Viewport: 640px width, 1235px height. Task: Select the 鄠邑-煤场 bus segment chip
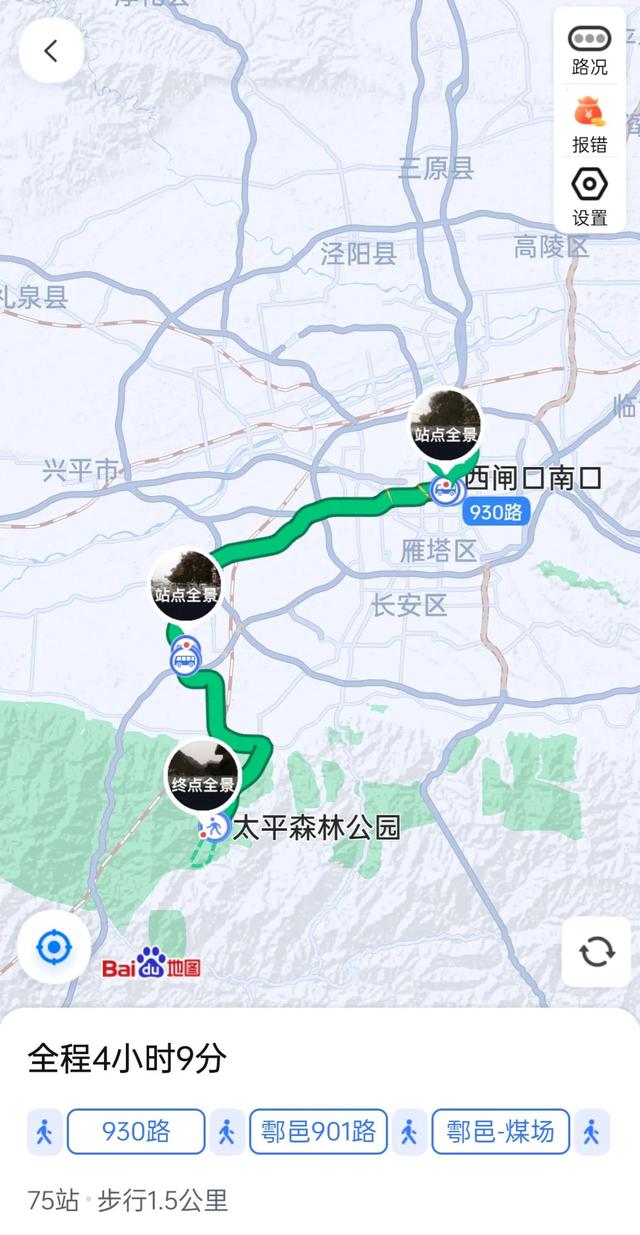501,1132
